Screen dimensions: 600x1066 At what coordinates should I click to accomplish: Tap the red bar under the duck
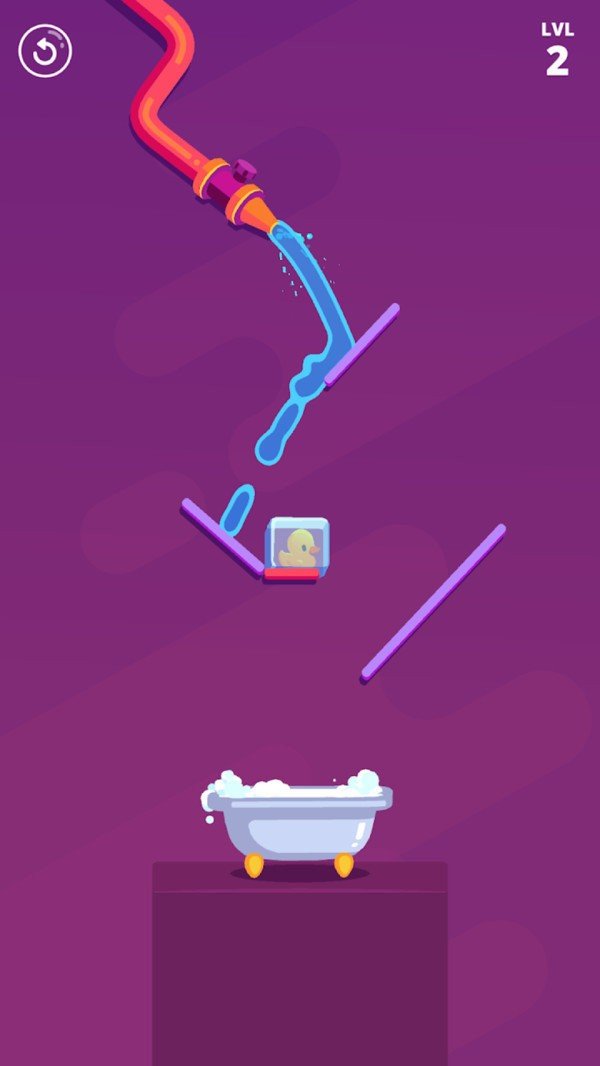click(x=291, y=574)
